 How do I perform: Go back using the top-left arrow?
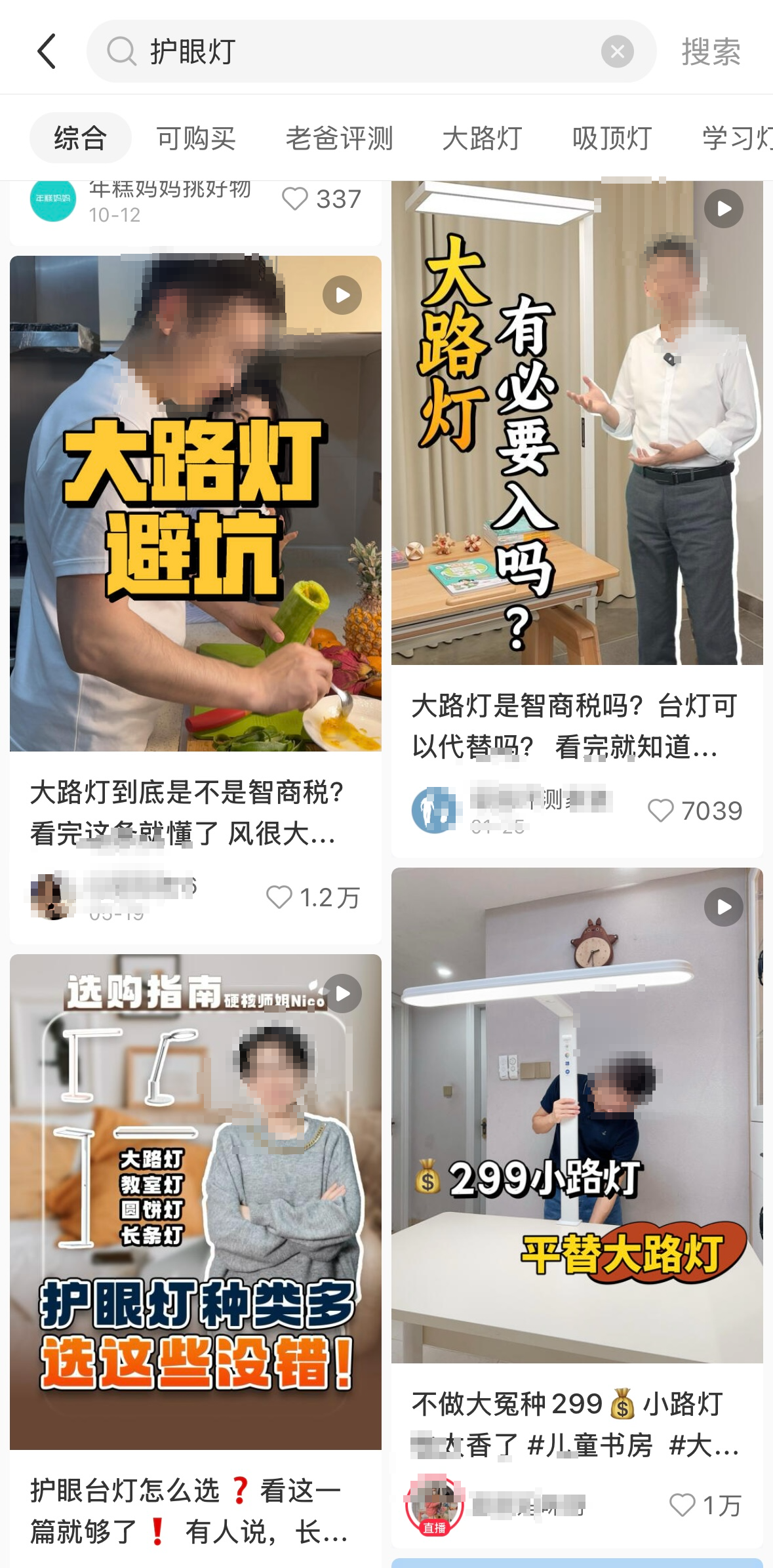coord(47,51)
